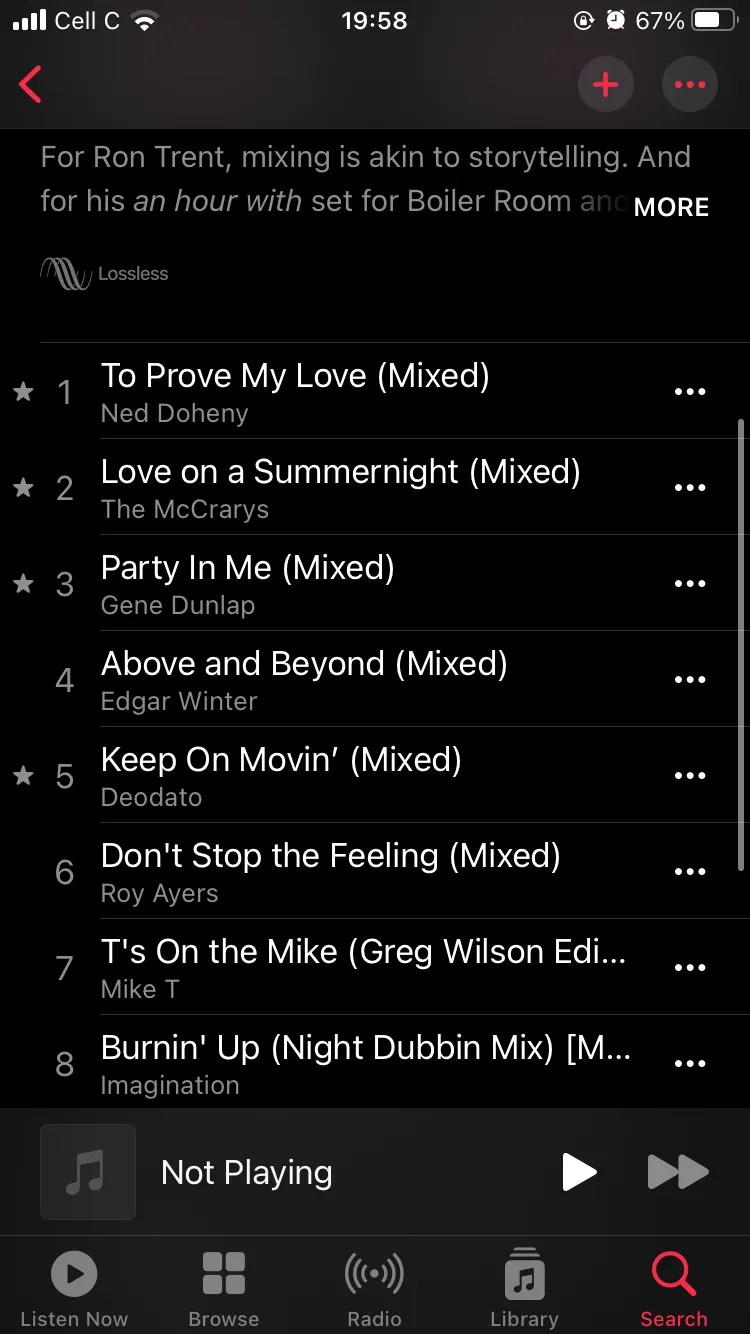Tap the music note placeholder artwork

point(87,1171)
